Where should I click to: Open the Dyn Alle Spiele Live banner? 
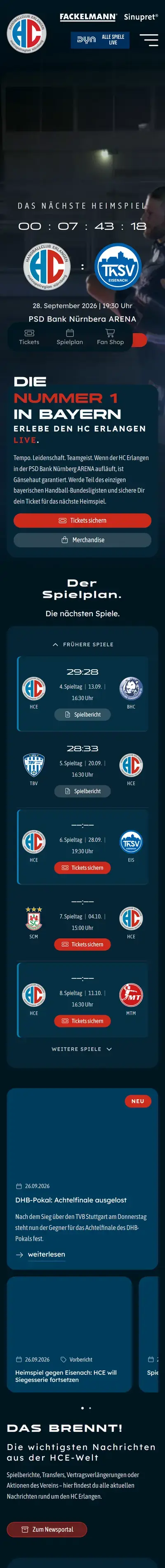(x=100, y=40)
